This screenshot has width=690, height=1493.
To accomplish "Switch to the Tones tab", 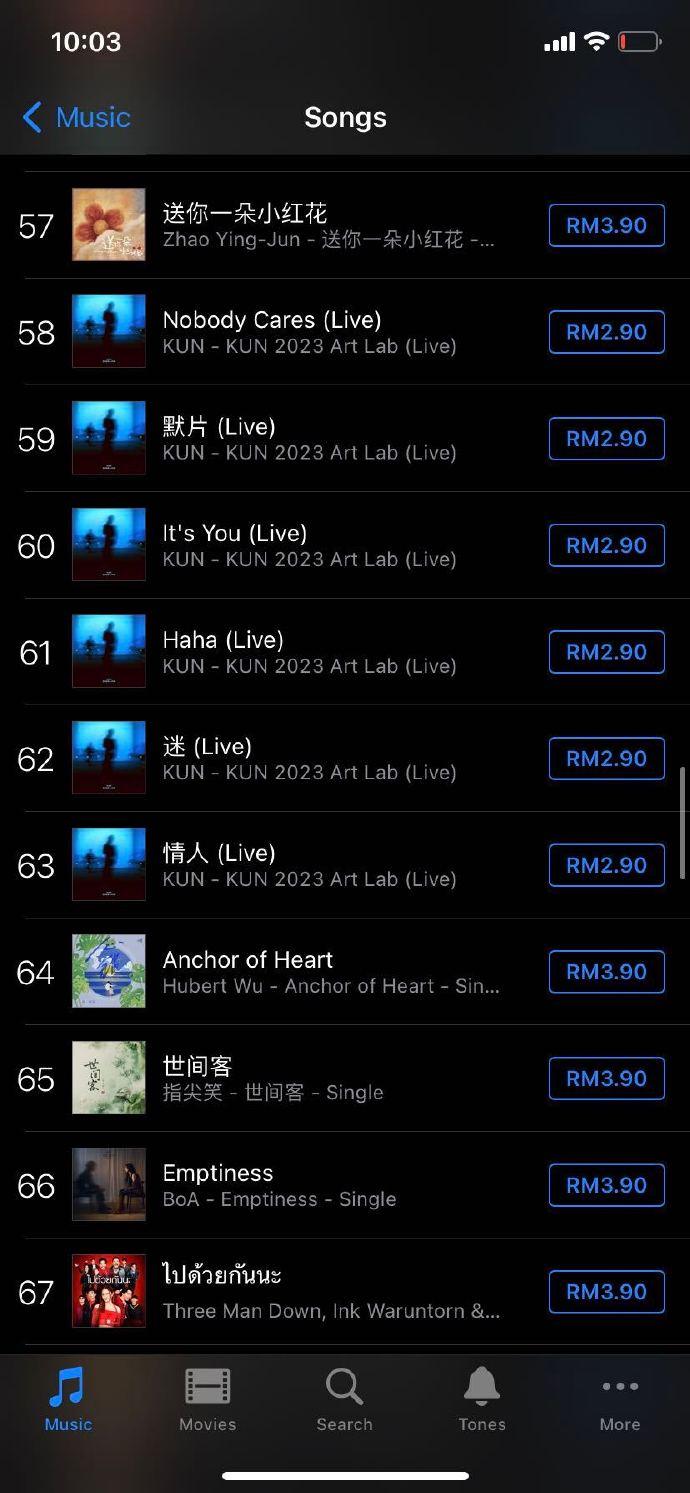I will click(x=482, y=1400).
